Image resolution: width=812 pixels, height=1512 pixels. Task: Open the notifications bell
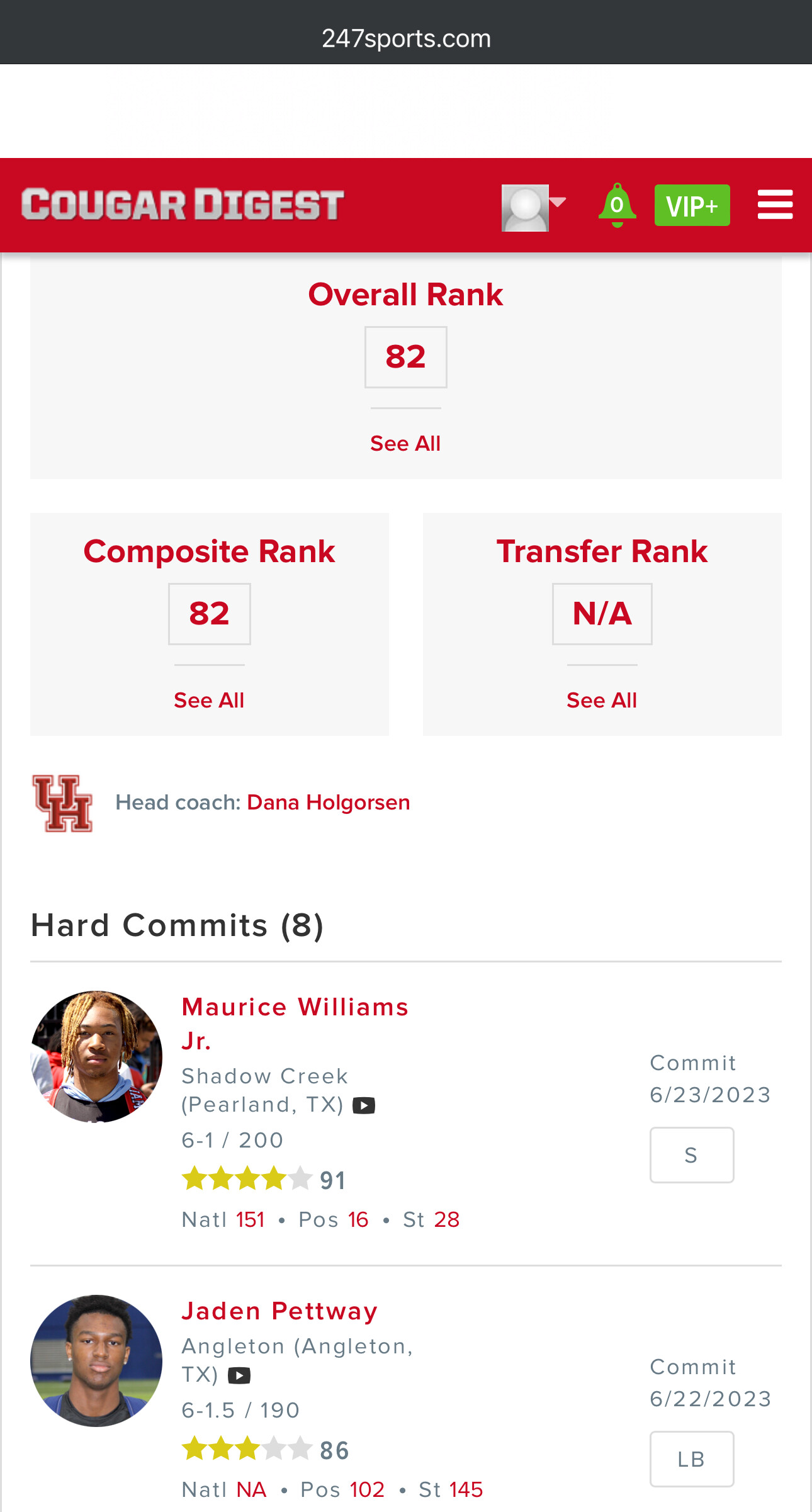point(617,205)
